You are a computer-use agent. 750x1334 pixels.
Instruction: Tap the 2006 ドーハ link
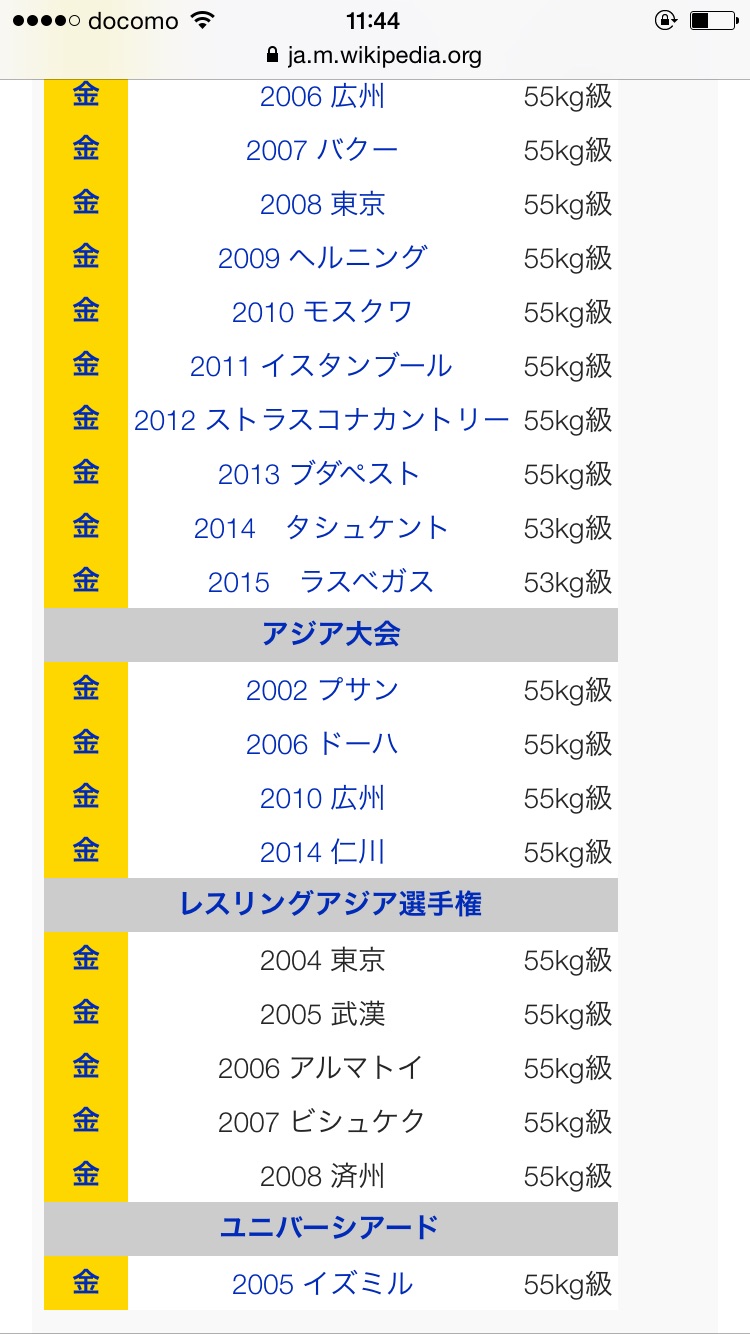(x=322, y=745)
